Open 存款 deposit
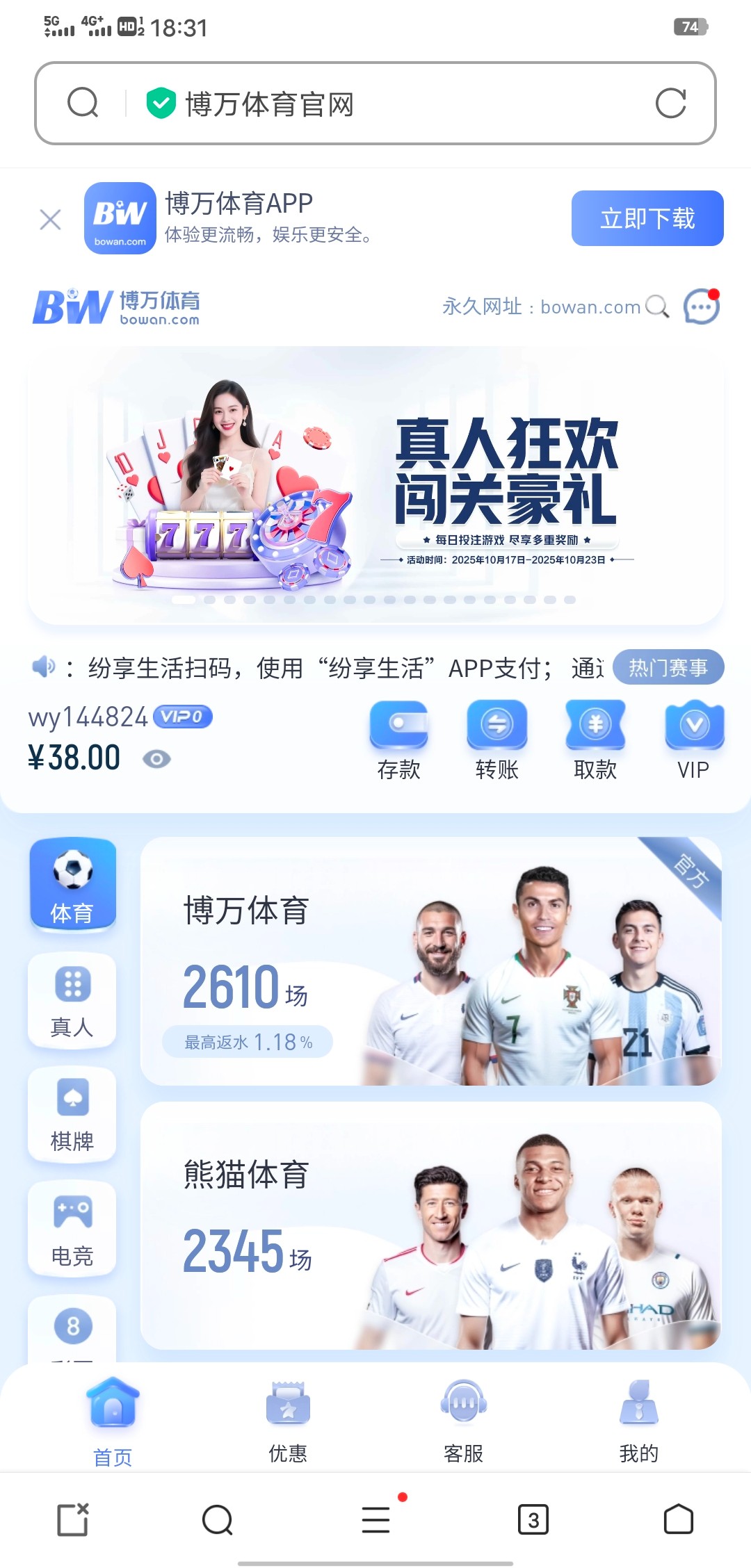 click(x=398, y=740)
